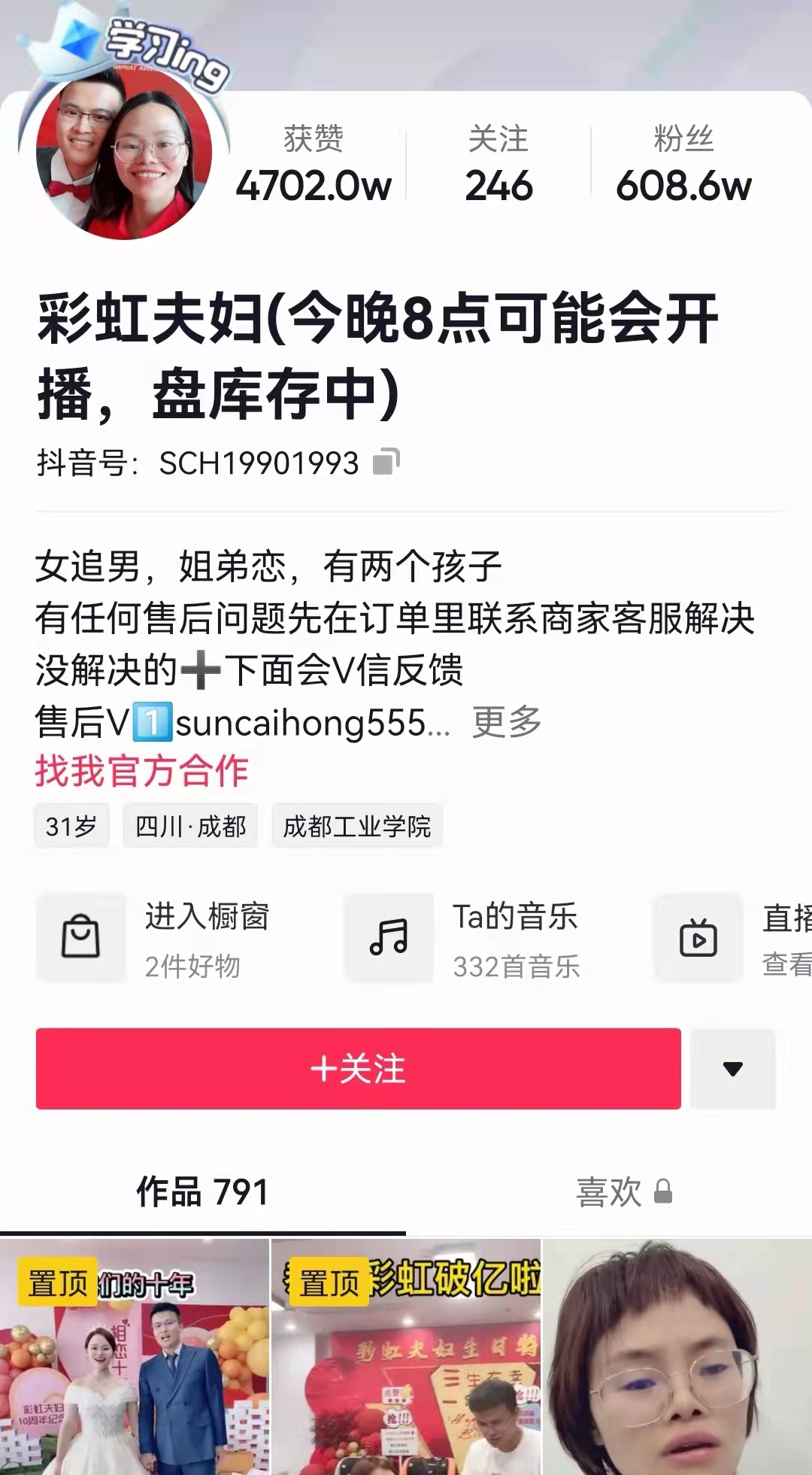Image resolution: width=812 pixels, height=1475 pixels.
Task: Expand bio with 更多
Action: click(507, 722)
